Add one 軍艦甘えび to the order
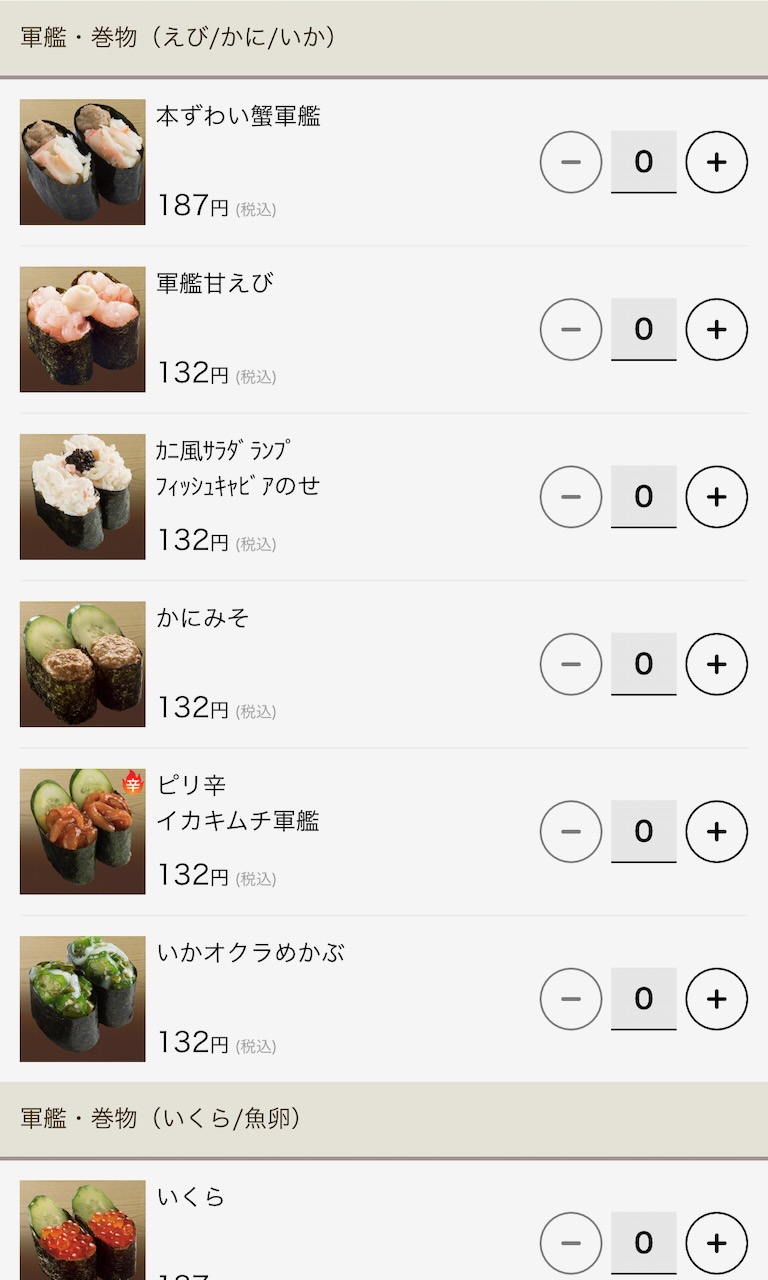768x1280 pixels. click(x=716, y=329)
